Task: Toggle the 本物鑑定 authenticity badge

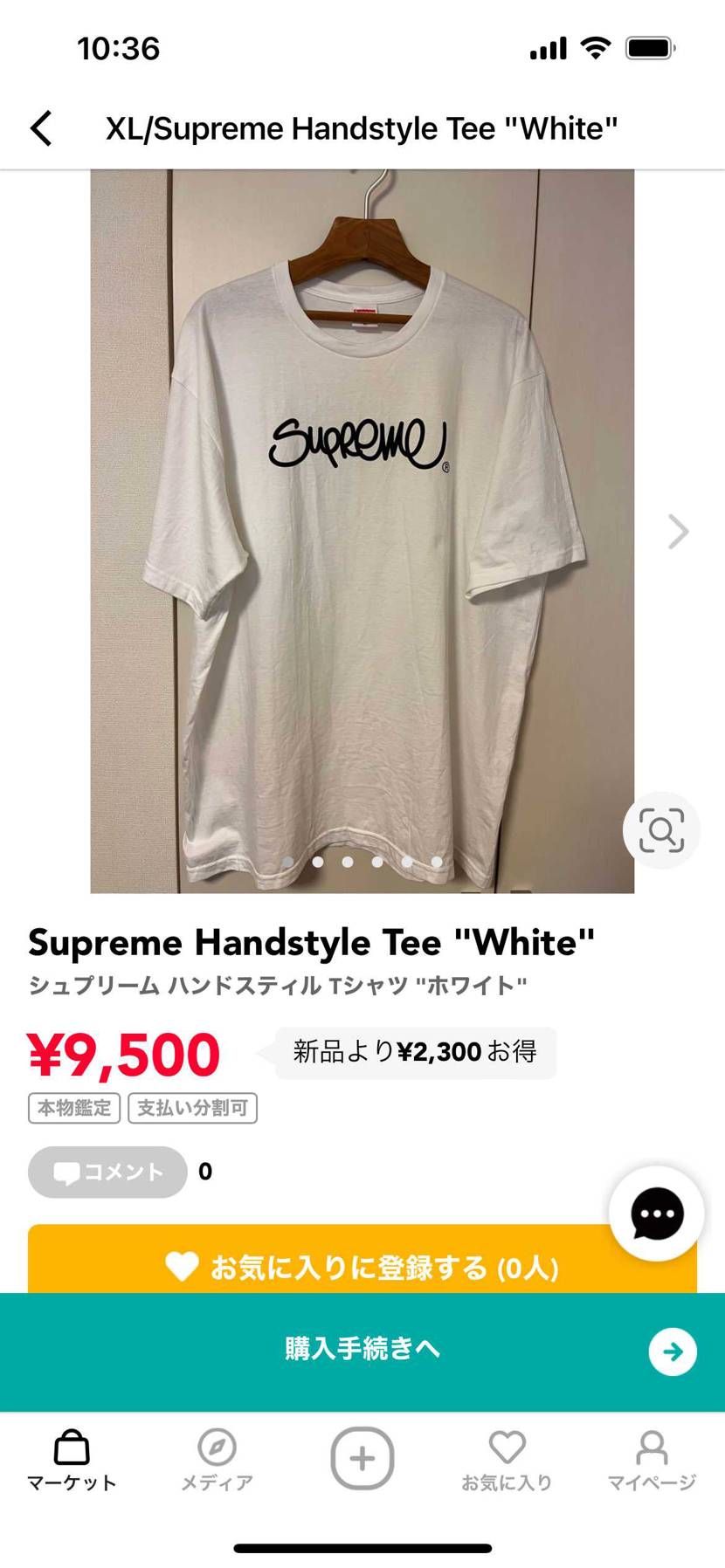Action: (73, 1108)
